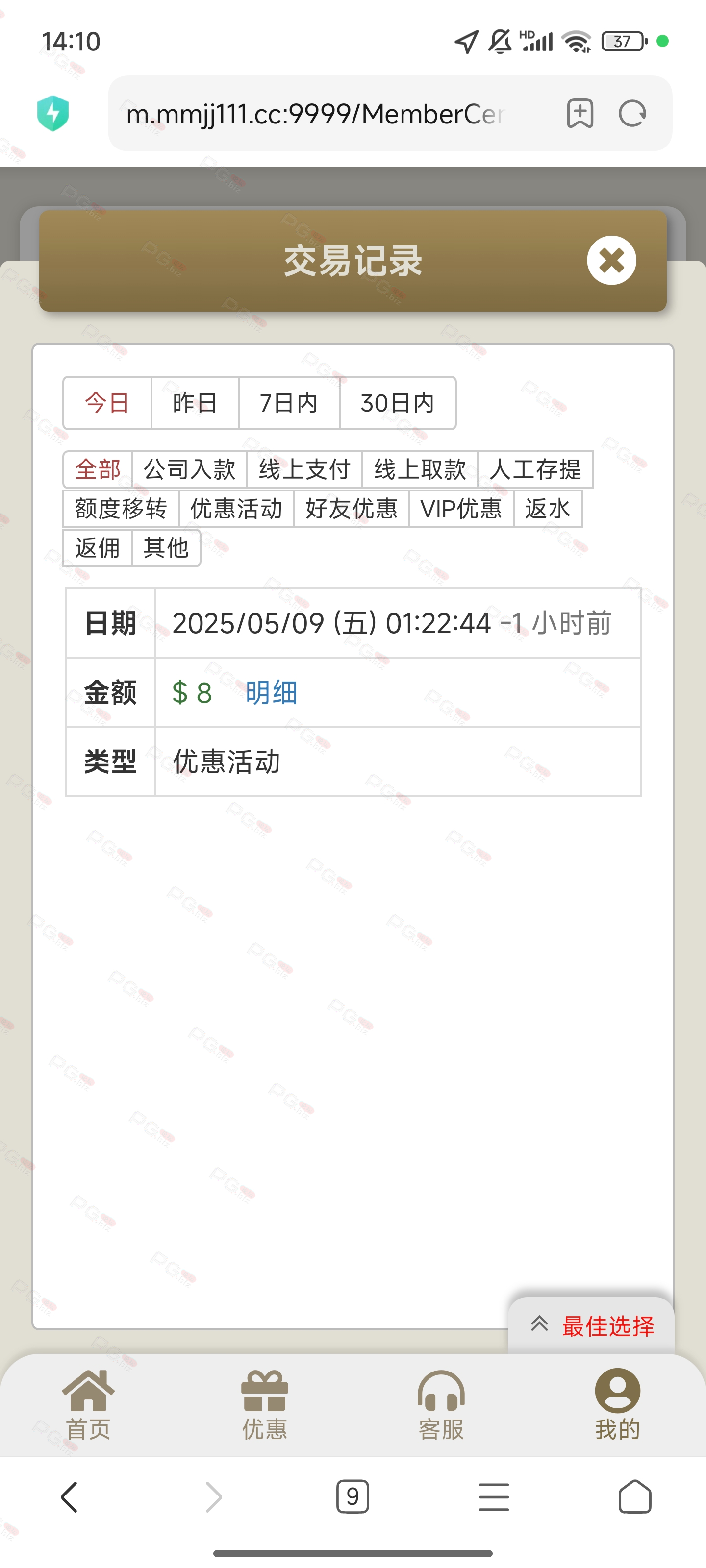Show 返佣 records

[98, 548]
